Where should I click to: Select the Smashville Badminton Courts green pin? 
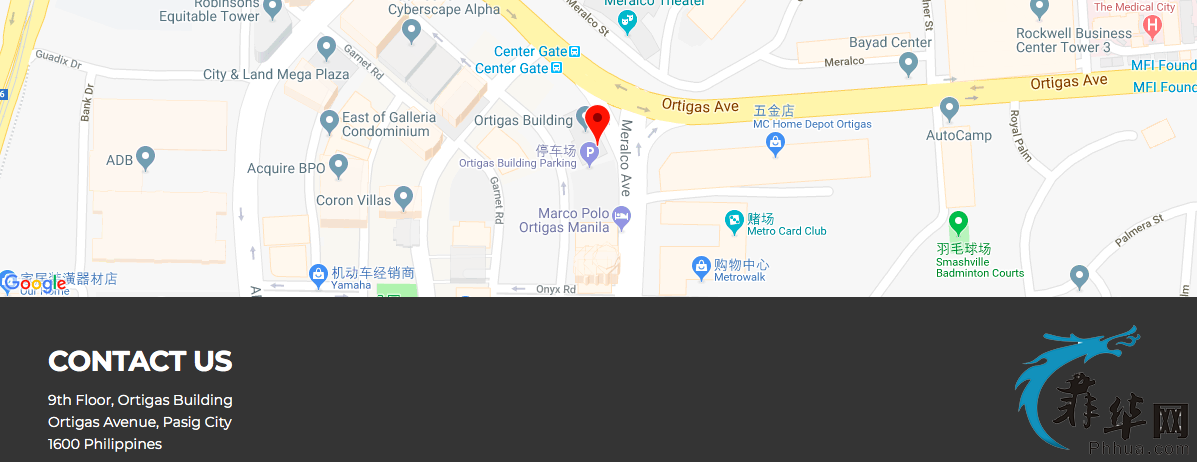(x=958, y=222)
